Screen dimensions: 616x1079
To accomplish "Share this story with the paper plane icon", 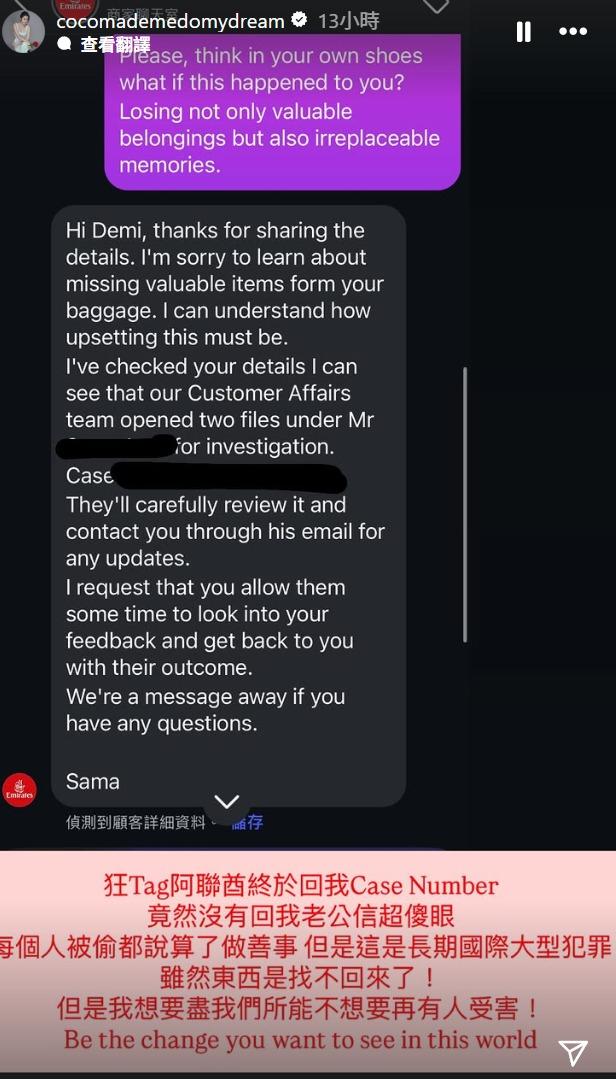I will (x=573, y=1051).
